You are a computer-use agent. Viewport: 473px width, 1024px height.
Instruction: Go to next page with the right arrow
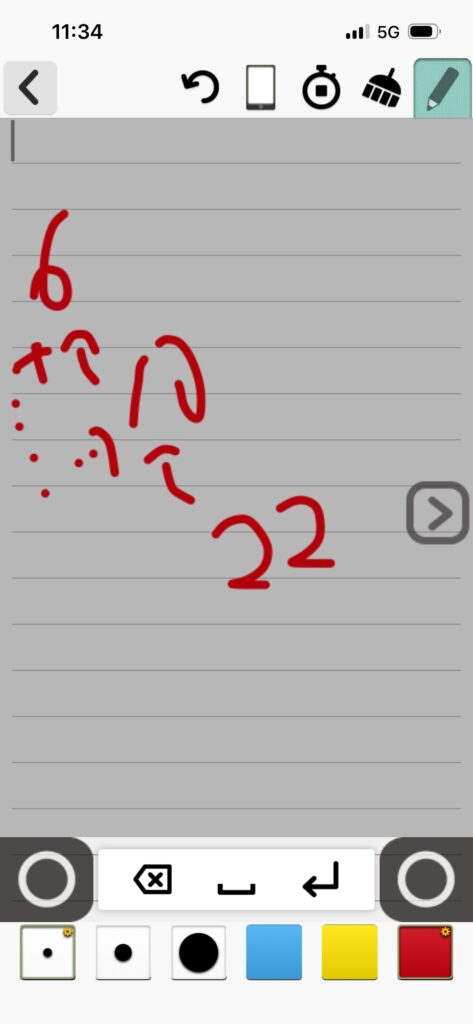tap(438, 513)
